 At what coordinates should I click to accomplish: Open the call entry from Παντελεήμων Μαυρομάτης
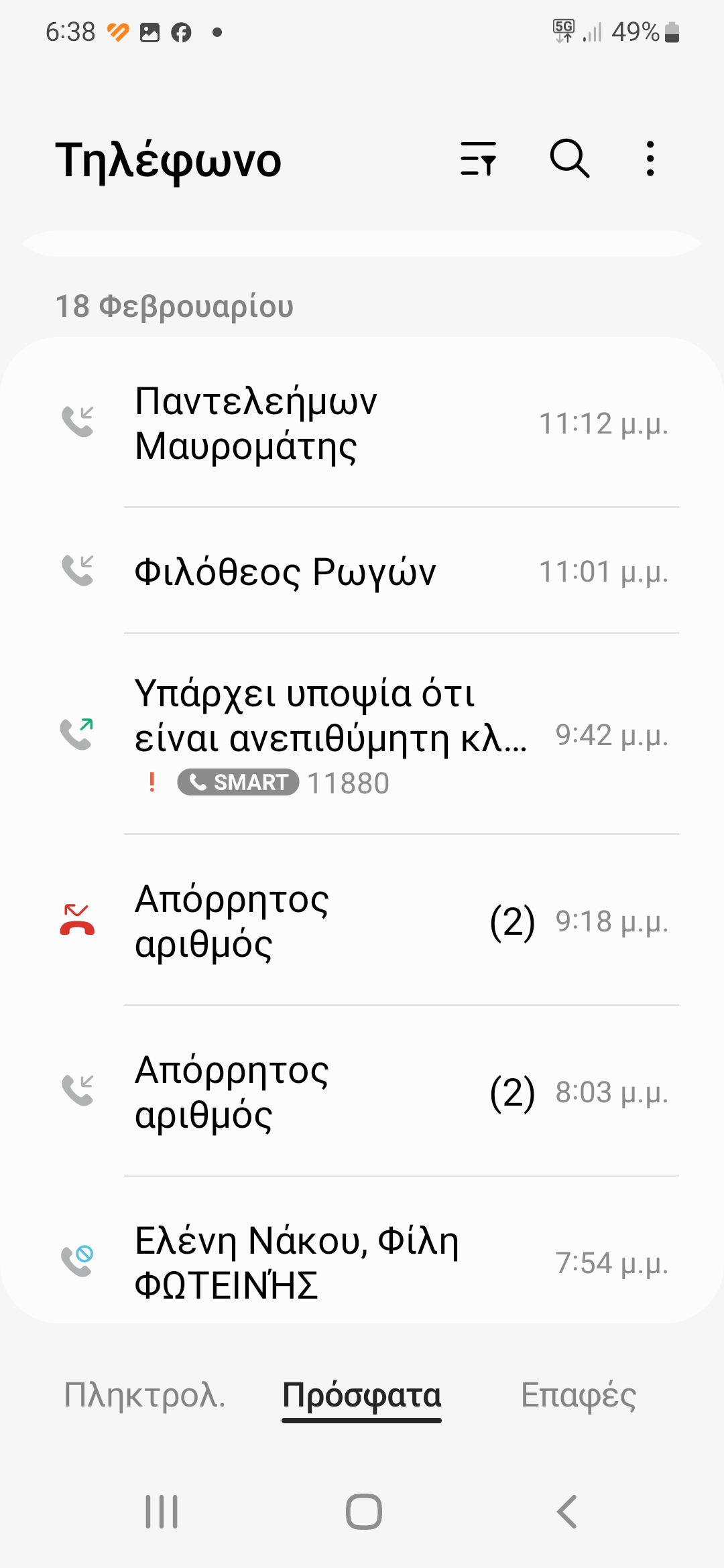click(362, 423)
